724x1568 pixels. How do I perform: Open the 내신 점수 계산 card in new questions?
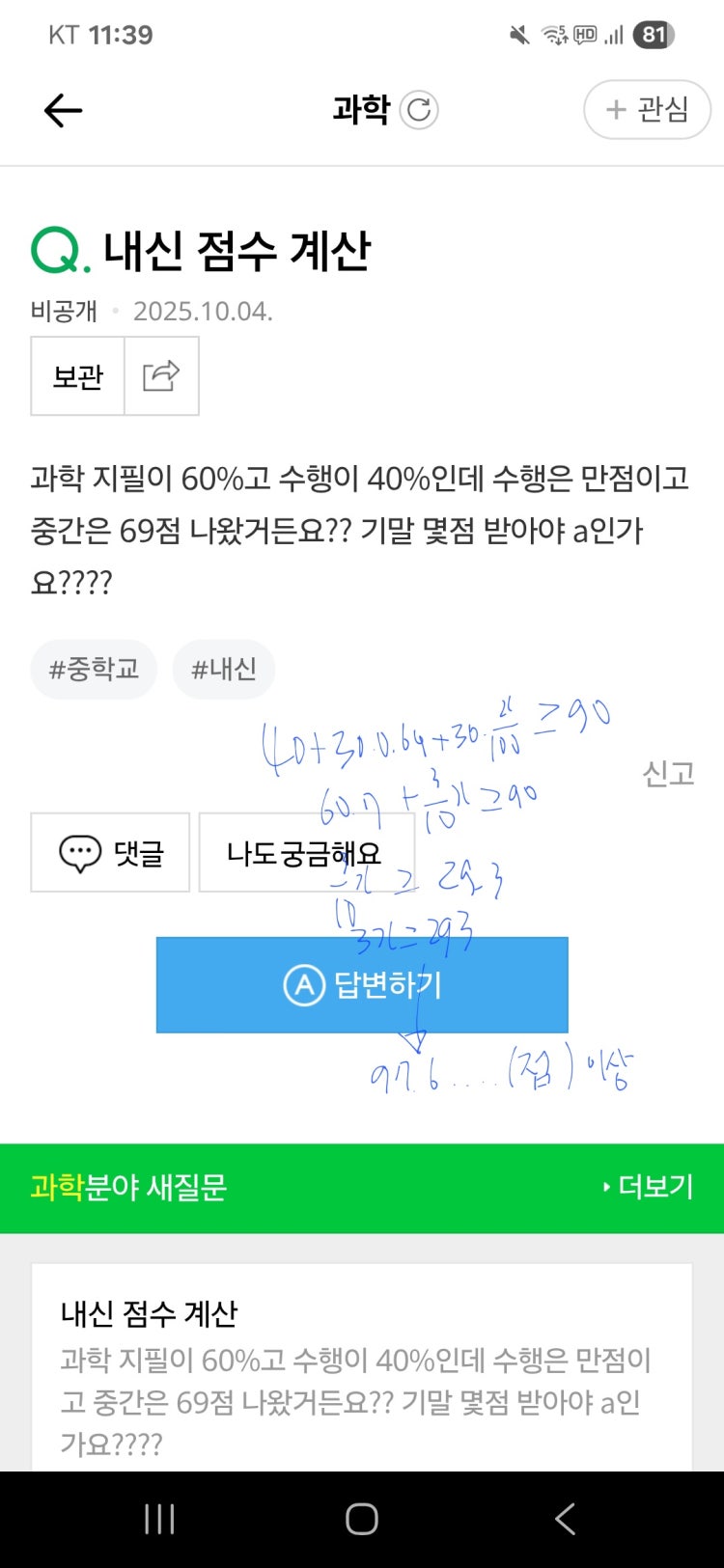coord(361,1370)
